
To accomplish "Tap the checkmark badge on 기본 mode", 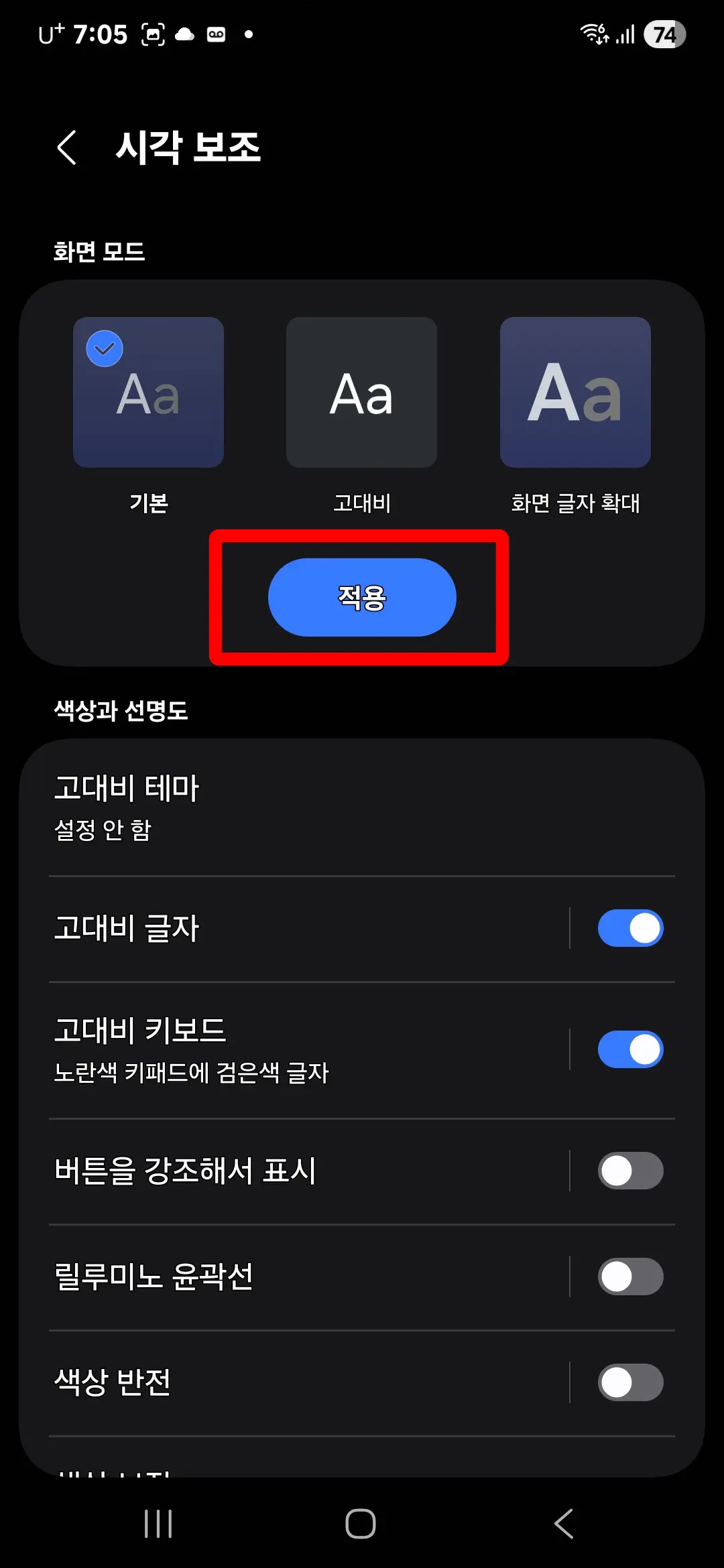I will [x=104, y=347].
